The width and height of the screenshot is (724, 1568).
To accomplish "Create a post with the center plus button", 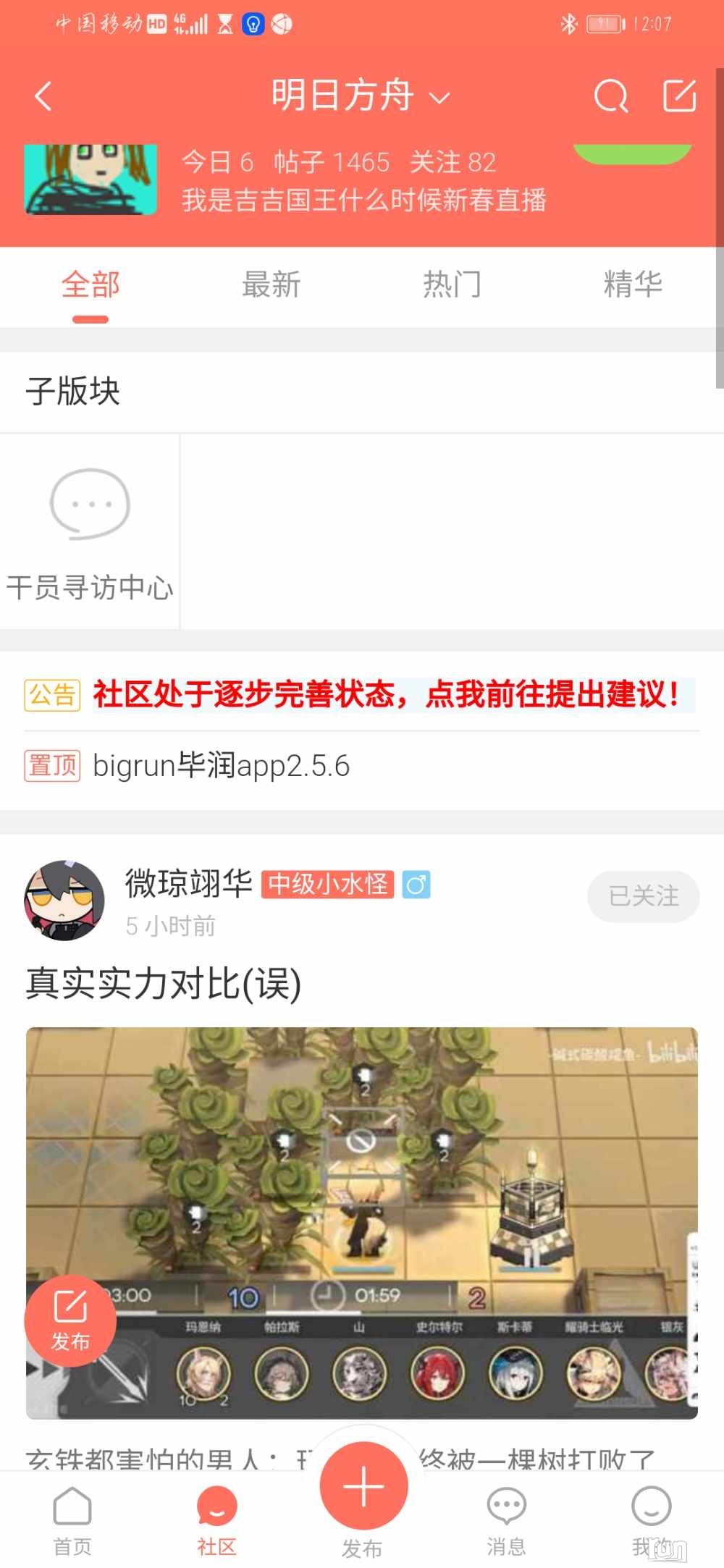I will pos(363,1488).
